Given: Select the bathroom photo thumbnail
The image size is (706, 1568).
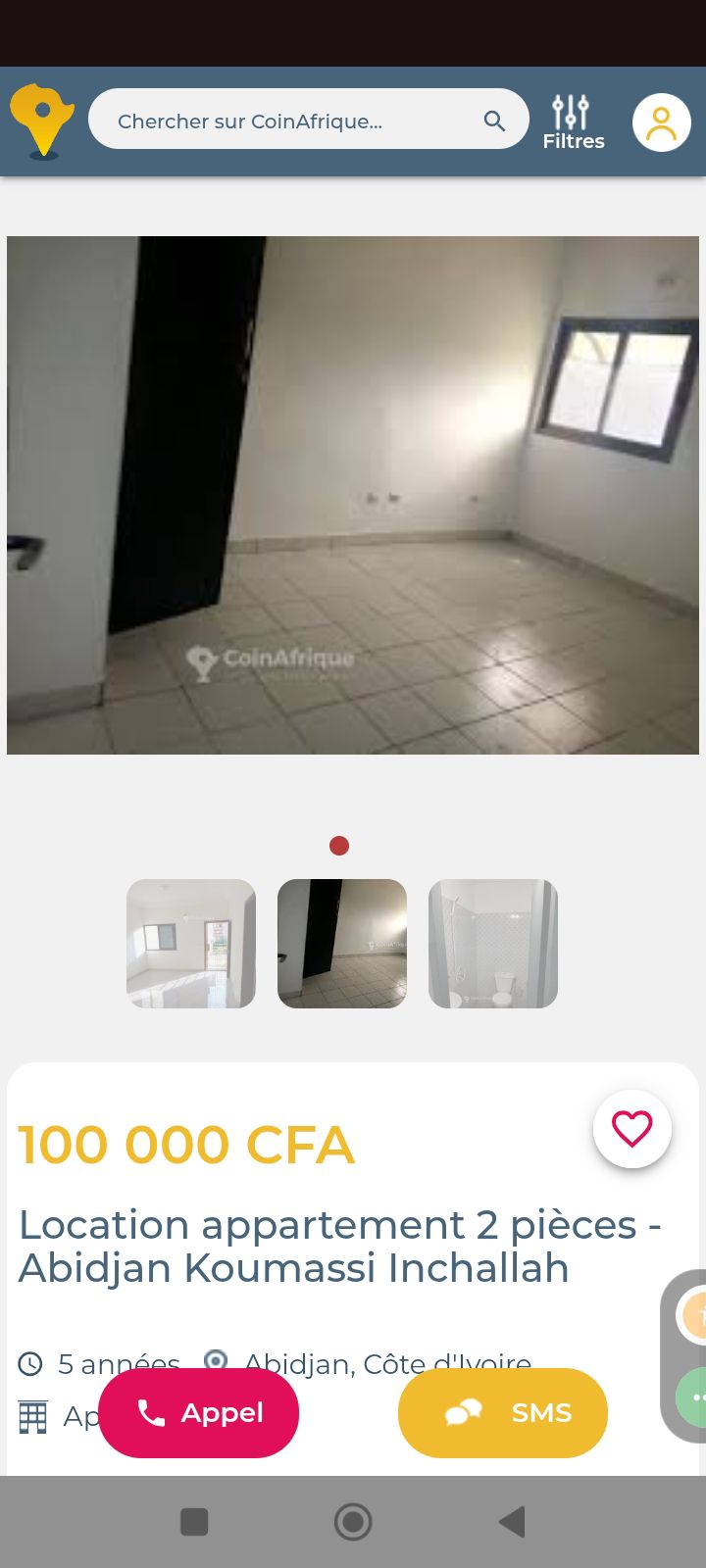Looking at the screenshot, I should (x=491, y=943).
